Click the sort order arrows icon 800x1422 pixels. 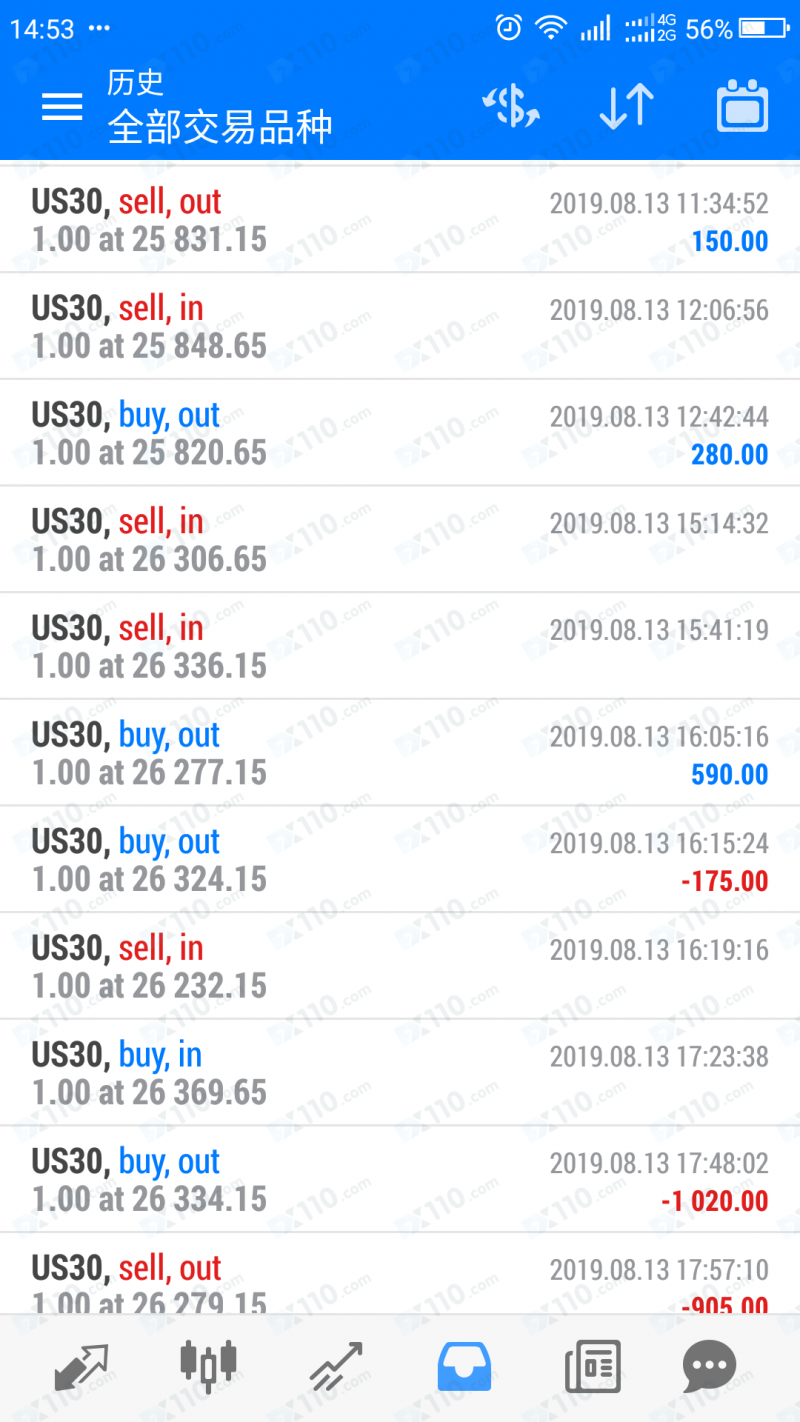pos(625,107)
